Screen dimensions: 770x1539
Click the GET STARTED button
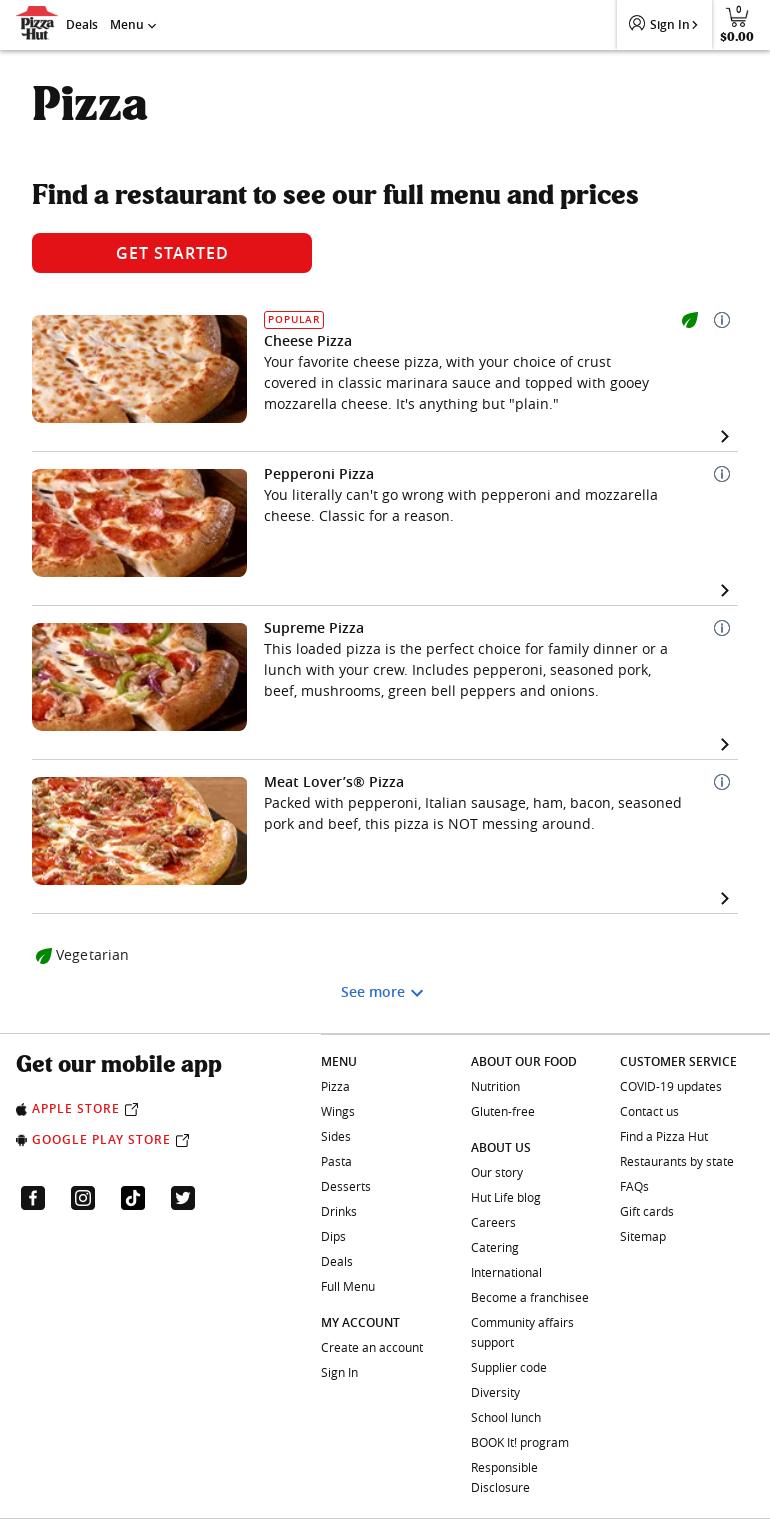pos(171,253)
